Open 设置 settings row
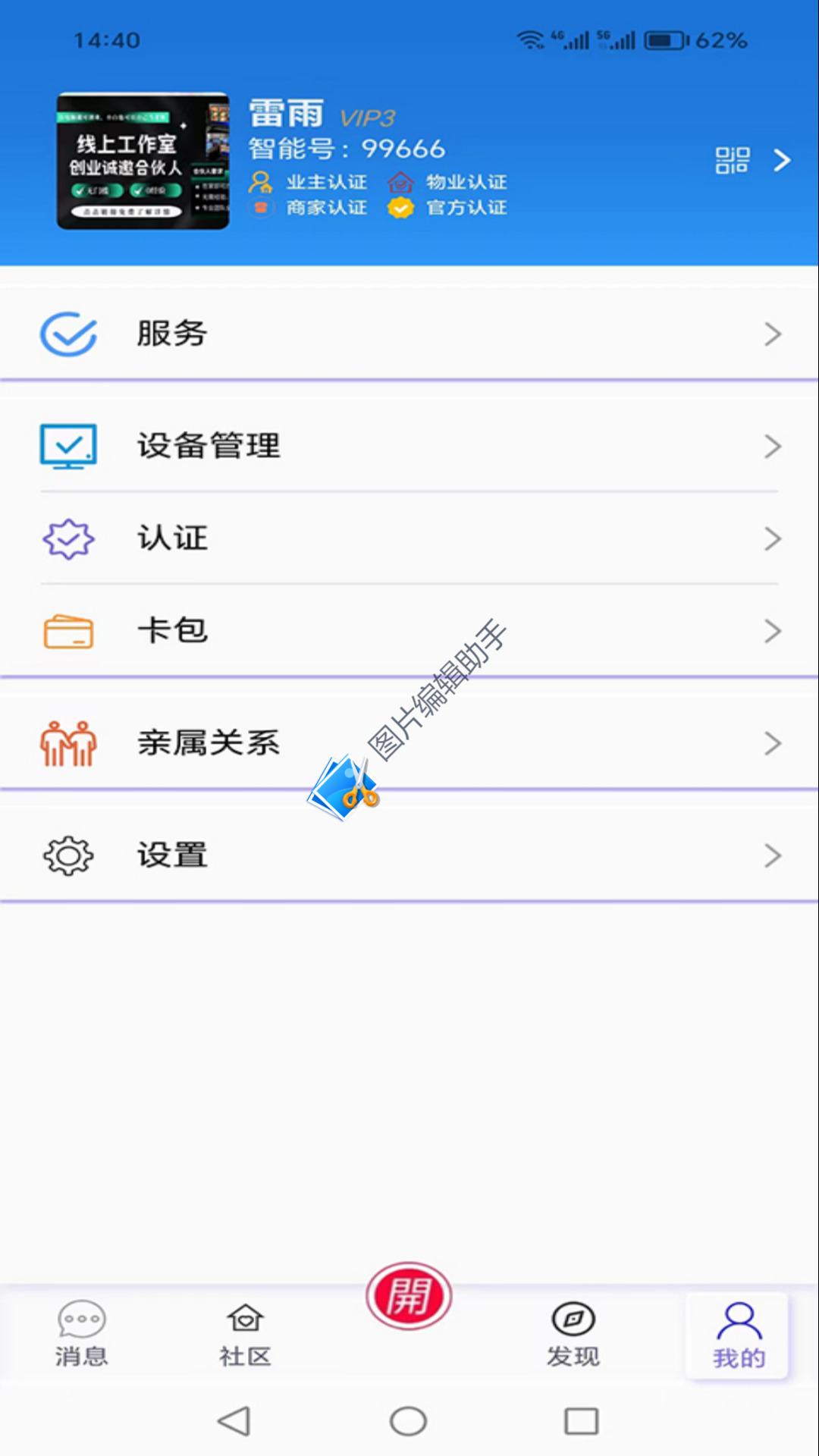The height and width of the screenshot is (1456, 819). pos(409,855)
